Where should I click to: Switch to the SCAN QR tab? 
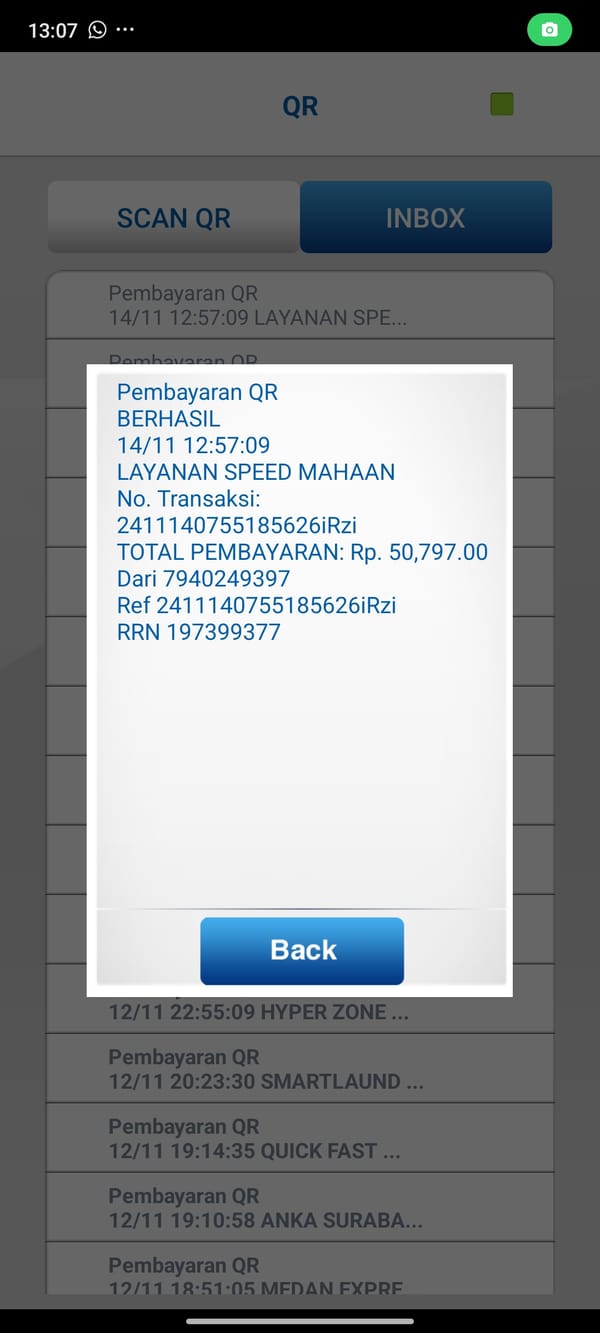pyautogui.click(x=174, y=217)
